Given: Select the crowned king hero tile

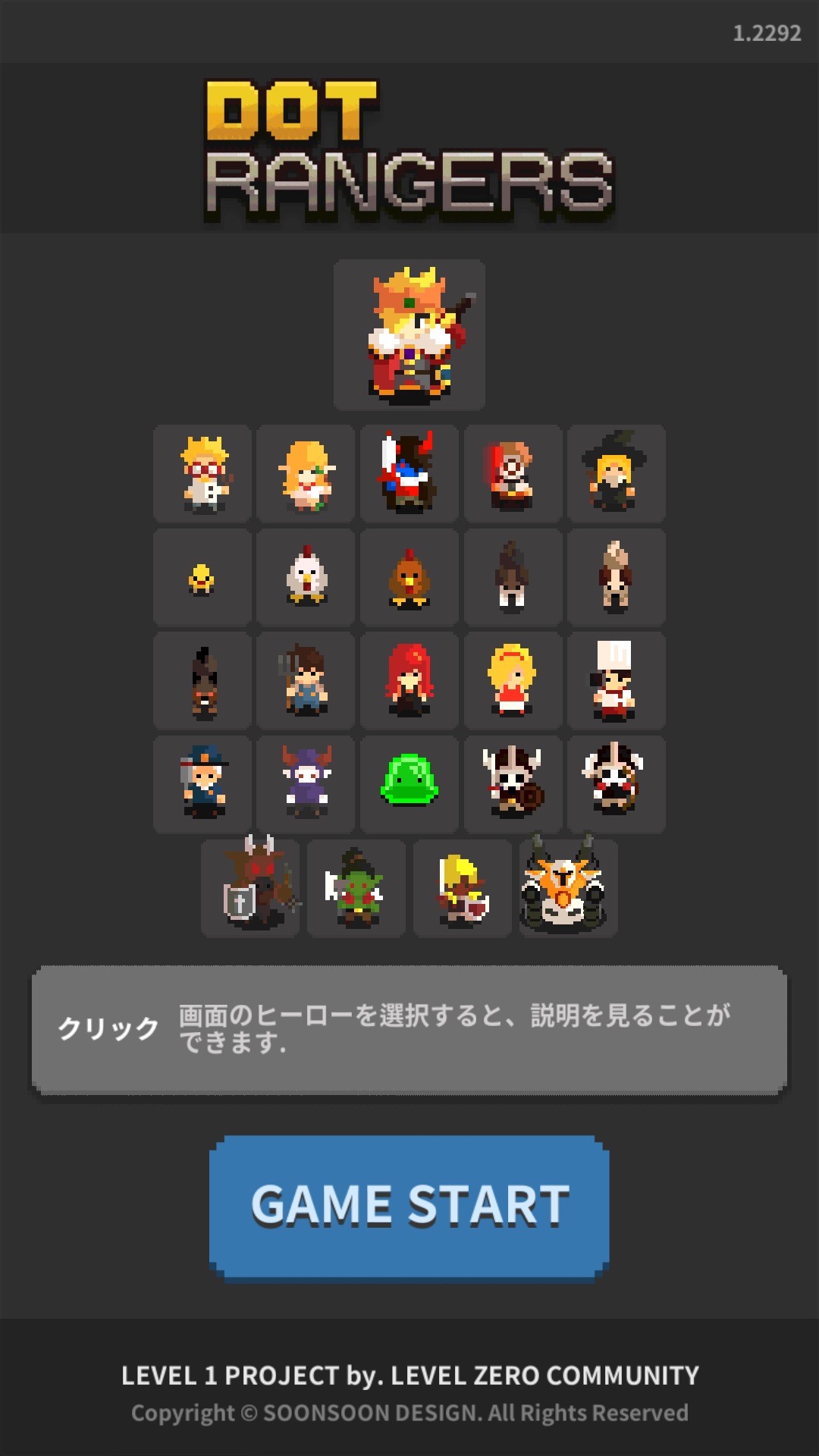Looking at the screenshot, I should (409, 335).
